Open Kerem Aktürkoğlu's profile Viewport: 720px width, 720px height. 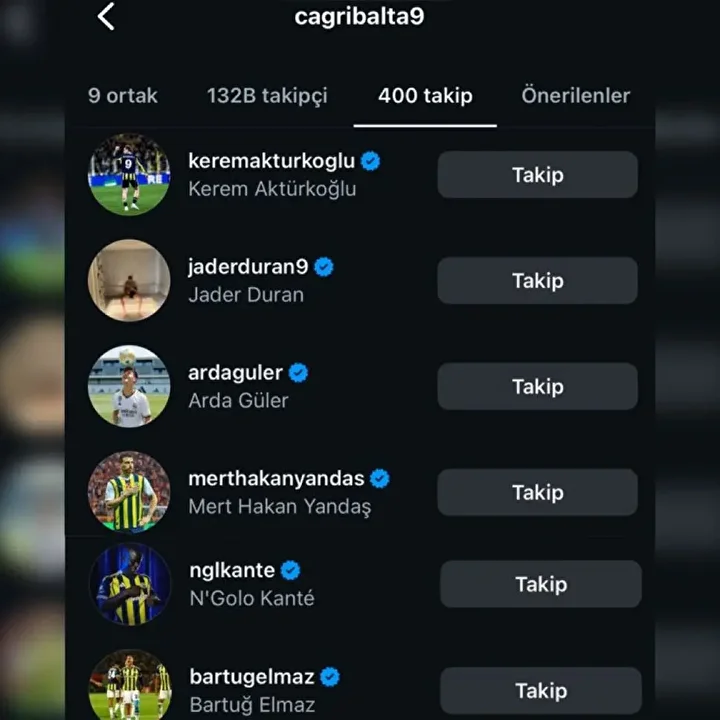pyautogui.click(x=272, y=174)
